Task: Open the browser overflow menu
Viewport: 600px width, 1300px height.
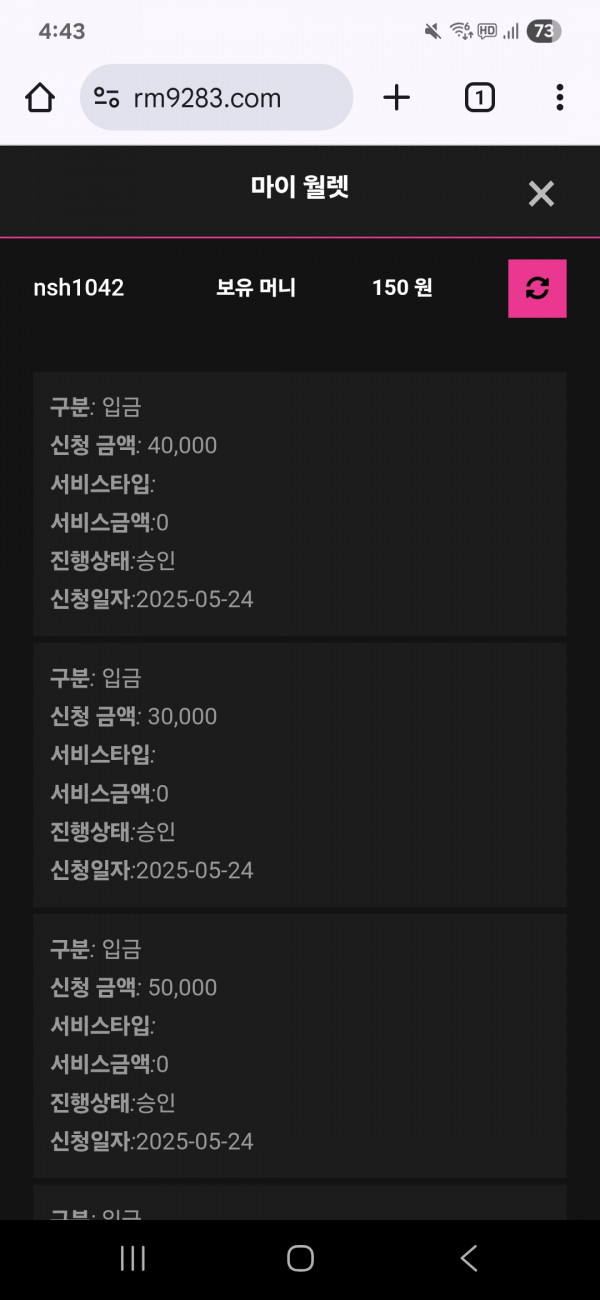Action: (559, 98)
